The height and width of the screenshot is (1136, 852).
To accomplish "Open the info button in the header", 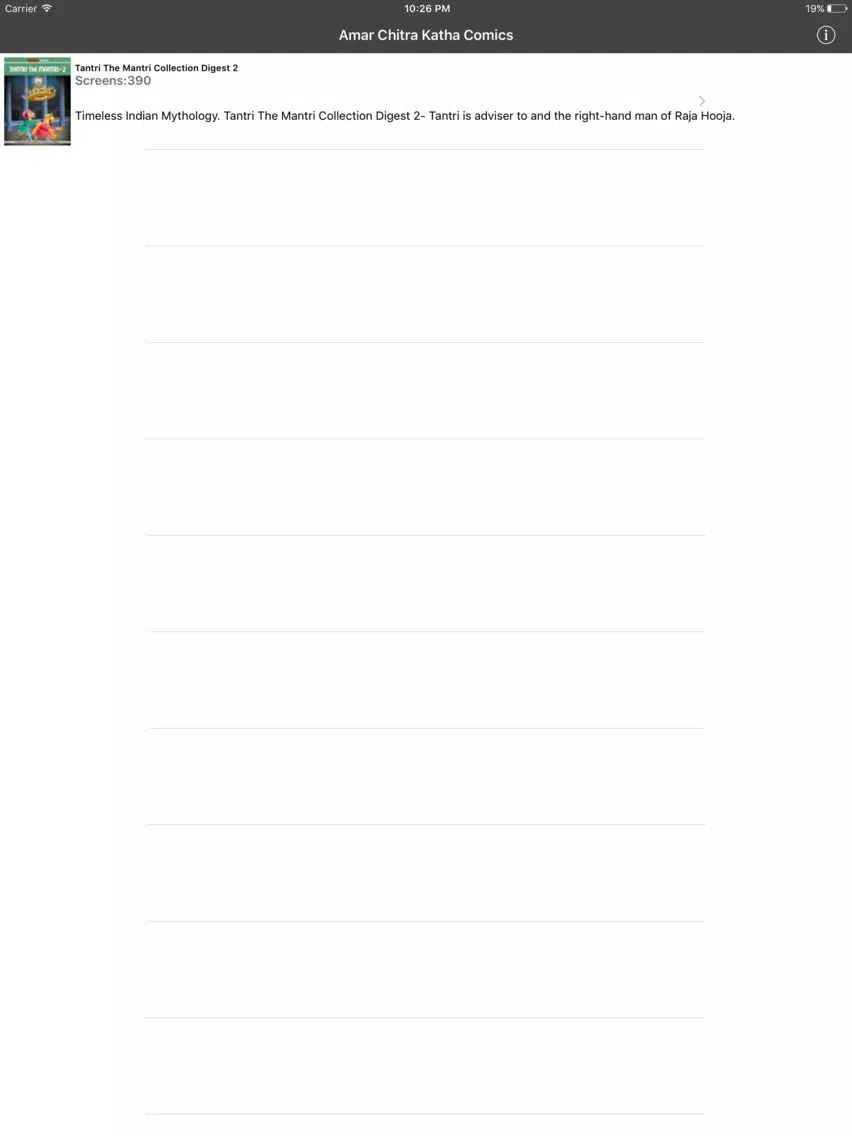I will pos(825,35).
